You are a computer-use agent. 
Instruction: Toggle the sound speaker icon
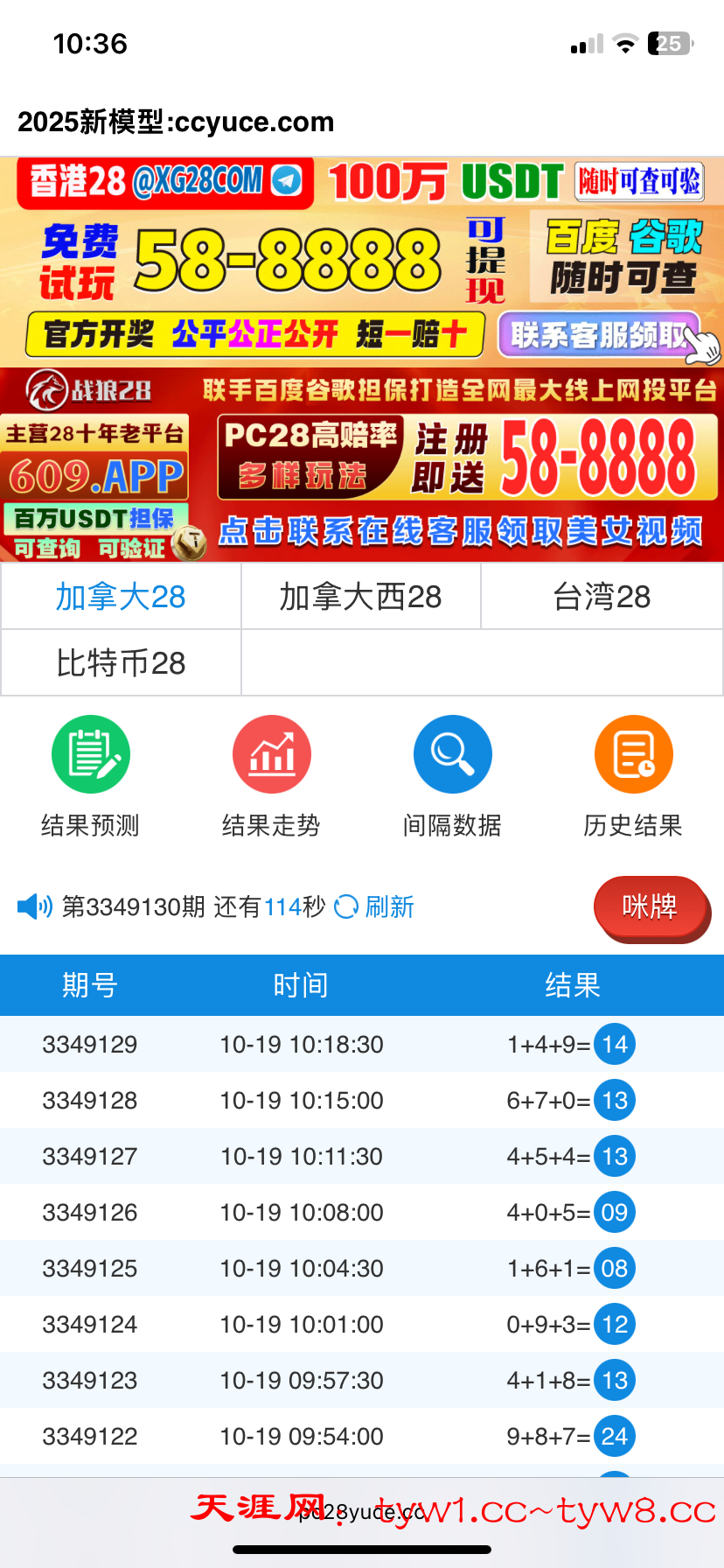click(35, 906)
